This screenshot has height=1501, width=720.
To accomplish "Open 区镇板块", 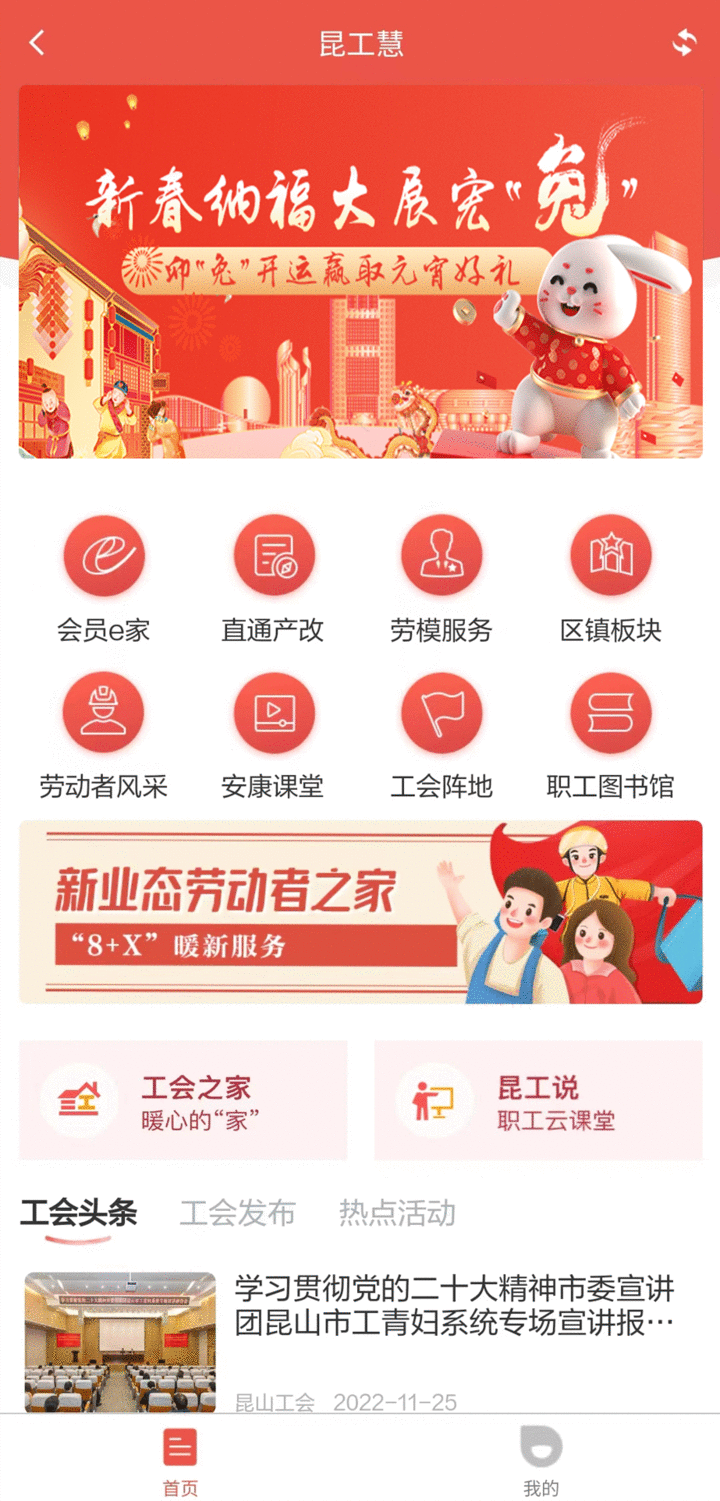I will 610,556.
